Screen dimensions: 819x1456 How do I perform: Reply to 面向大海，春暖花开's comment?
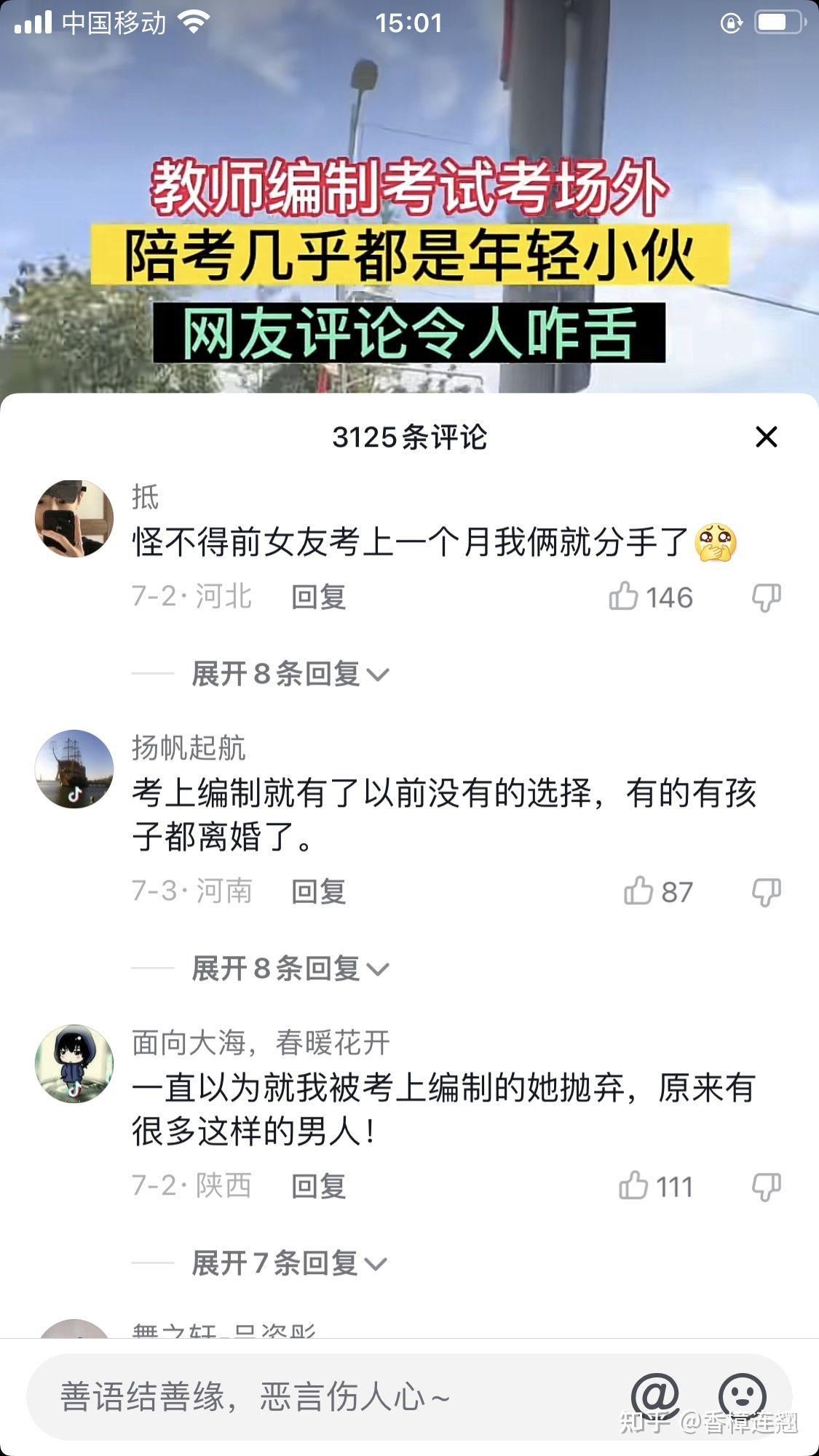(318, 1187)
